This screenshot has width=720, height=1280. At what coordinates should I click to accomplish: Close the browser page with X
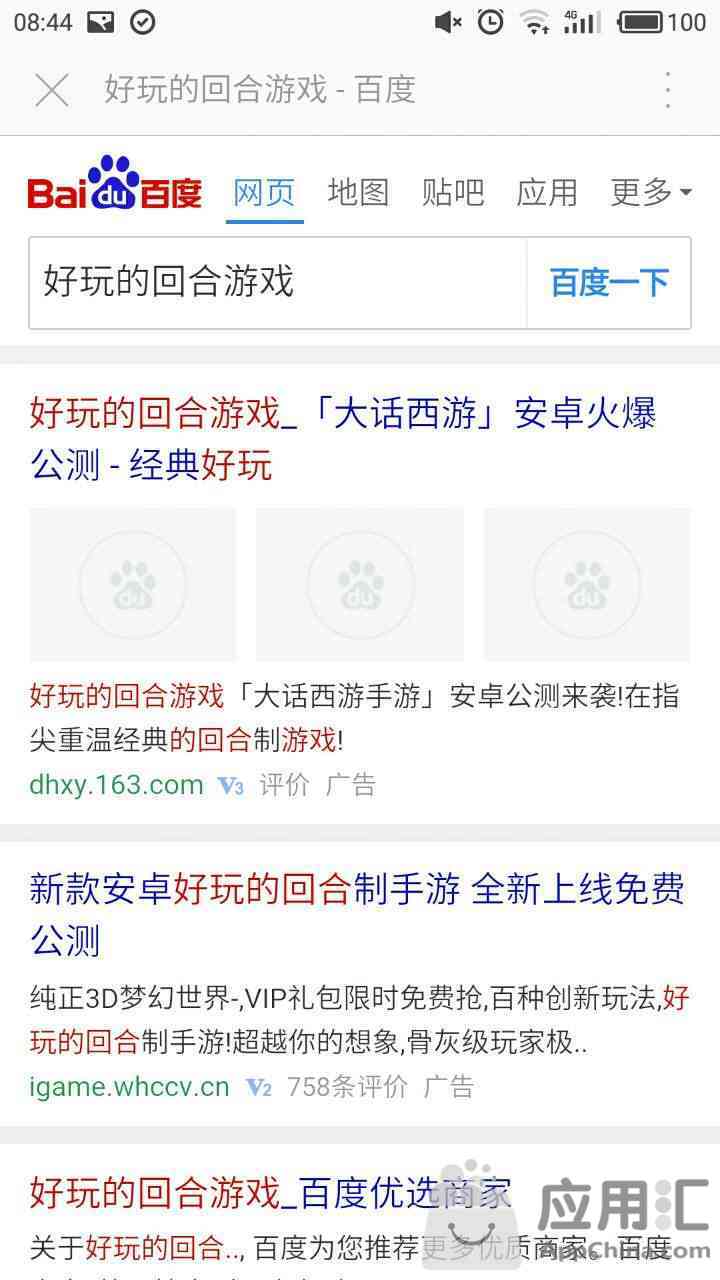(x=52, y=90)
